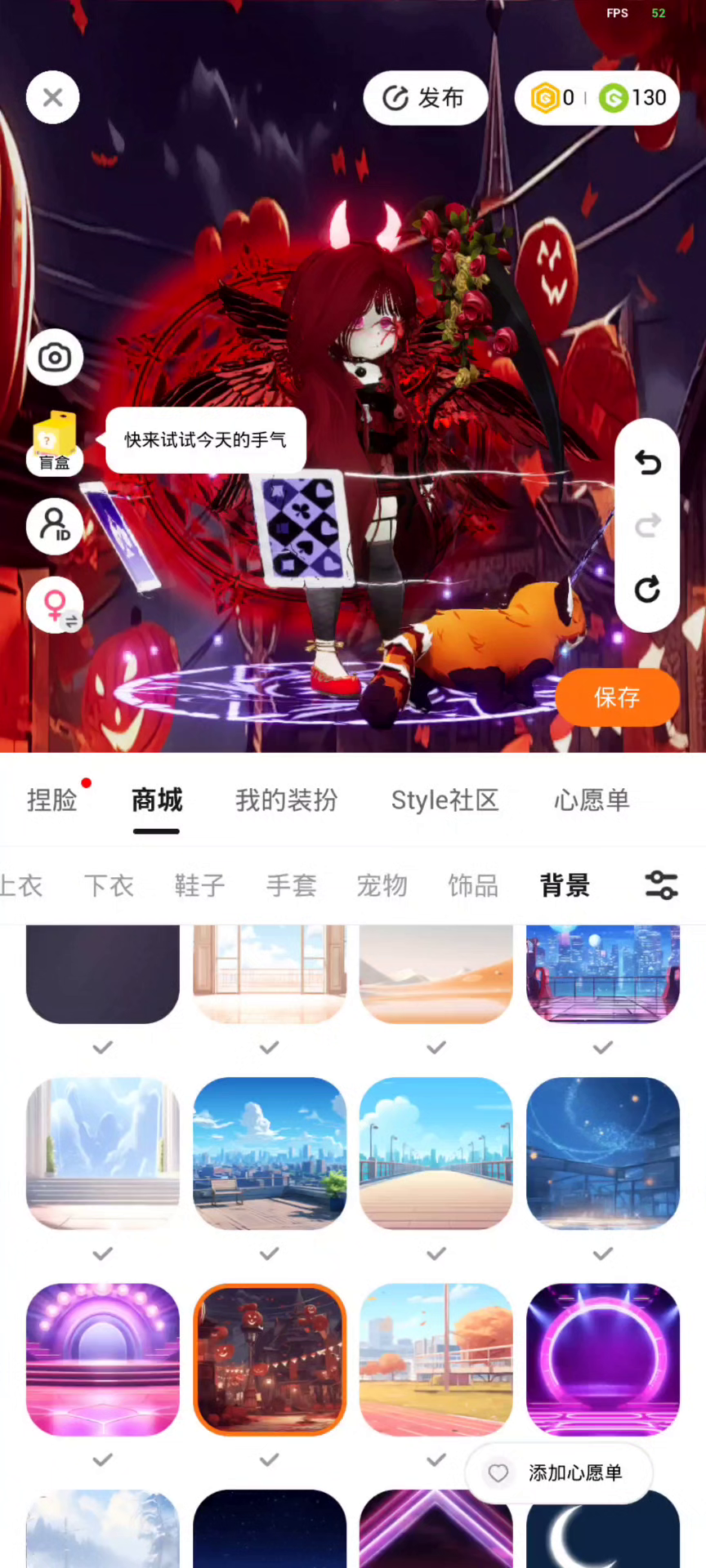
Task: Reset the avatar outfit
Action: (x=647, y=589)
